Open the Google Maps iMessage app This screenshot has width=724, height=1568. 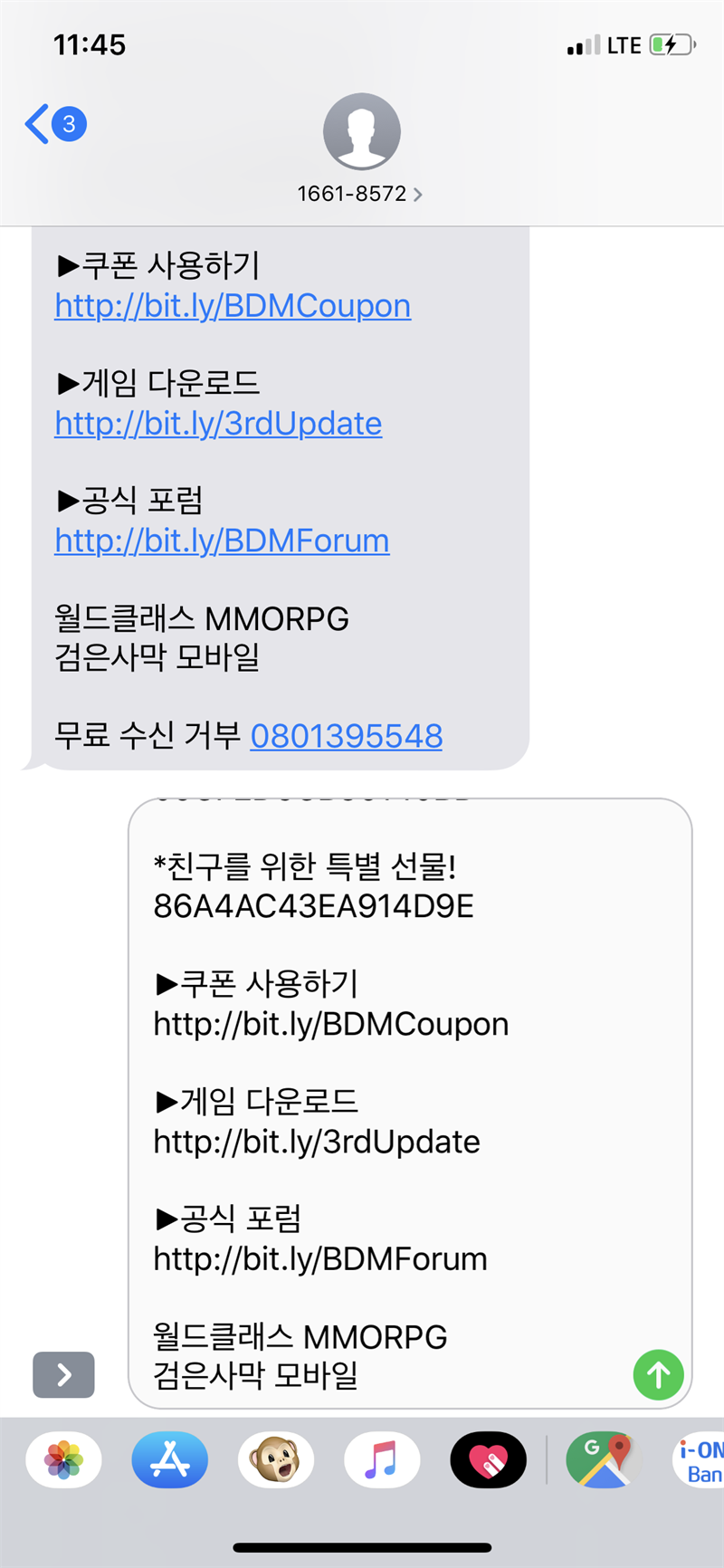(602, 1459)
